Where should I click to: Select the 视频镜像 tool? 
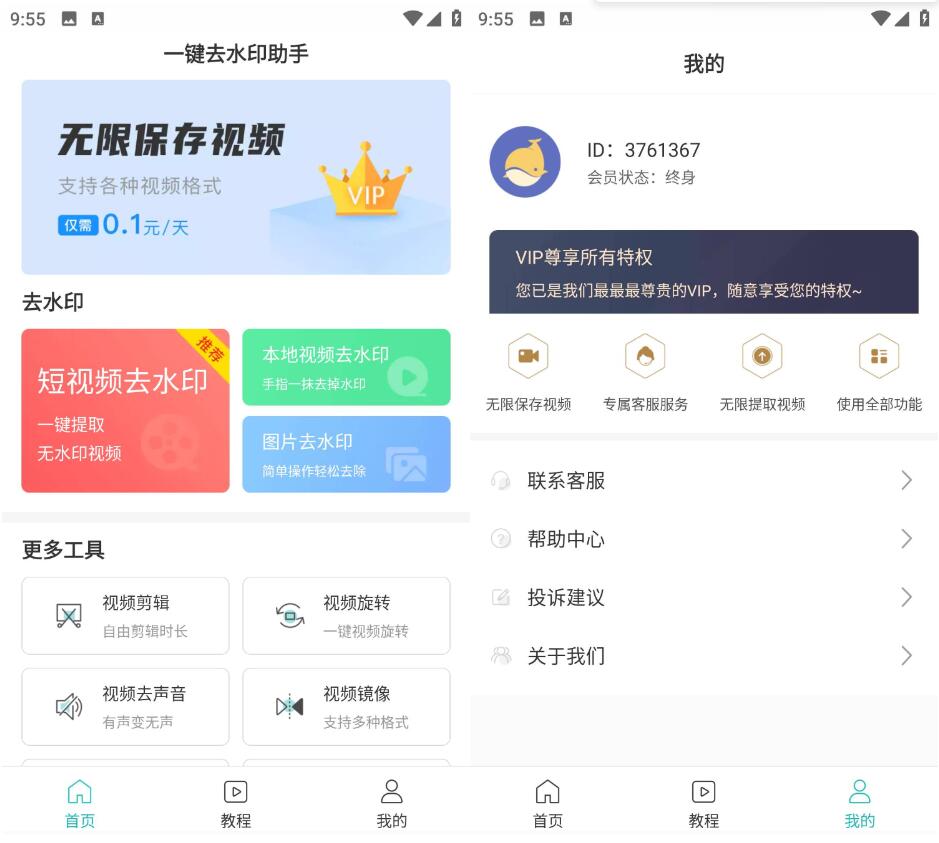[346, 707]
